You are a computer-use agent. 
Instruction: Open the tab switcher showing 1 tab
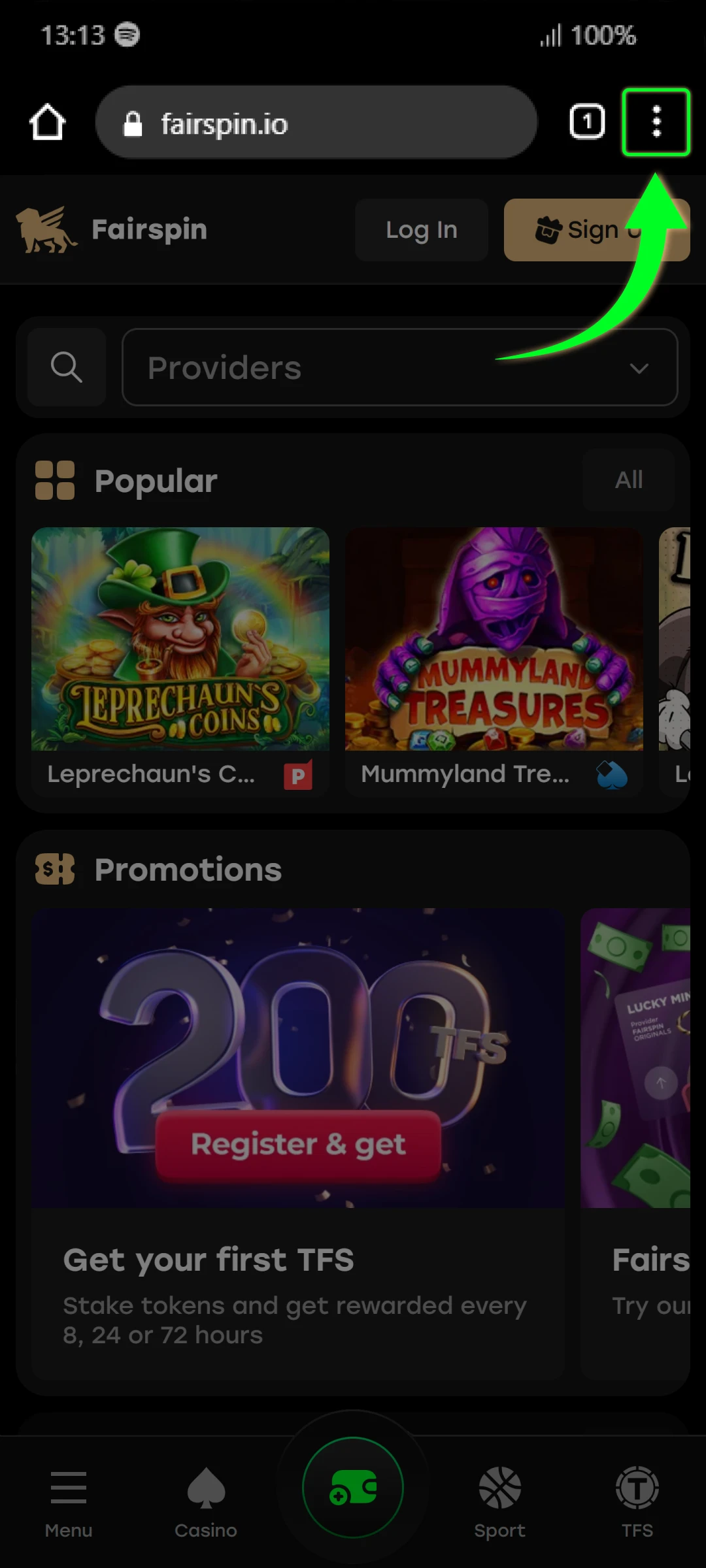pos(586,122)
